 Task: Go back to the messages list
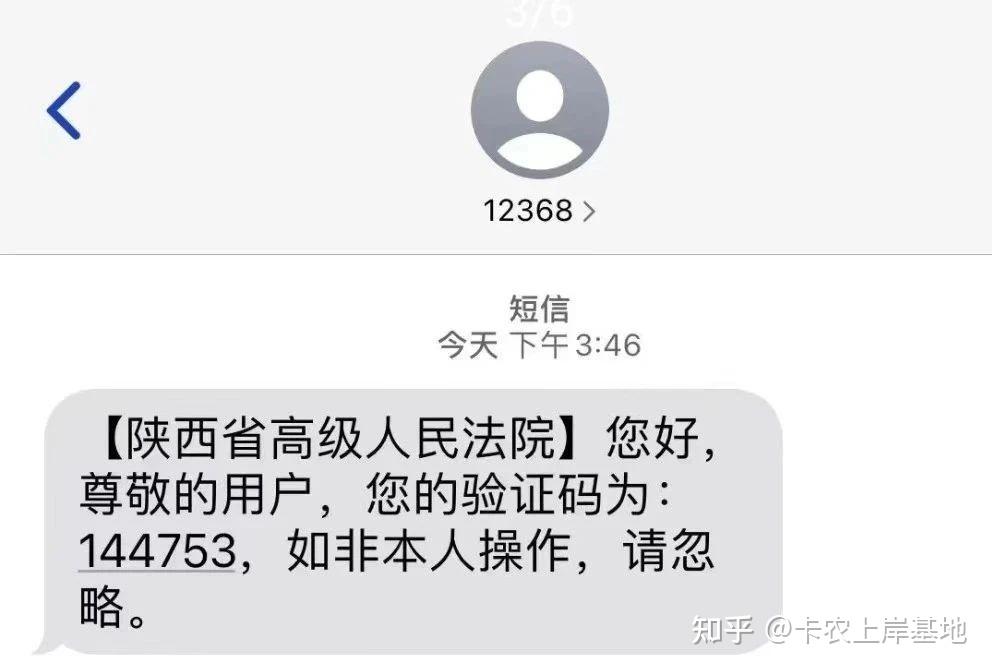pos(64,110)
